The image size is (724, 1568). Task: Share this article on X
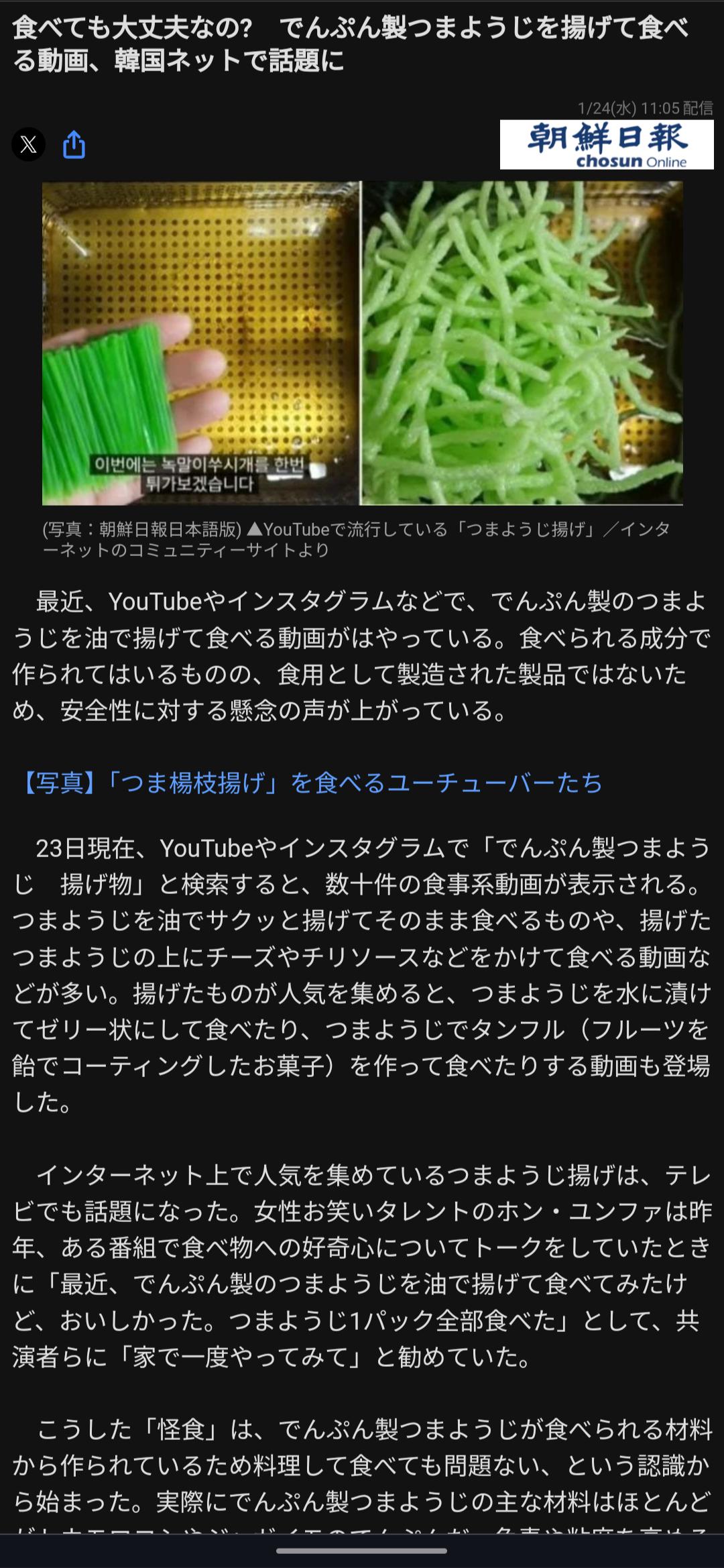pyautogui.click(x=28, y=144)
